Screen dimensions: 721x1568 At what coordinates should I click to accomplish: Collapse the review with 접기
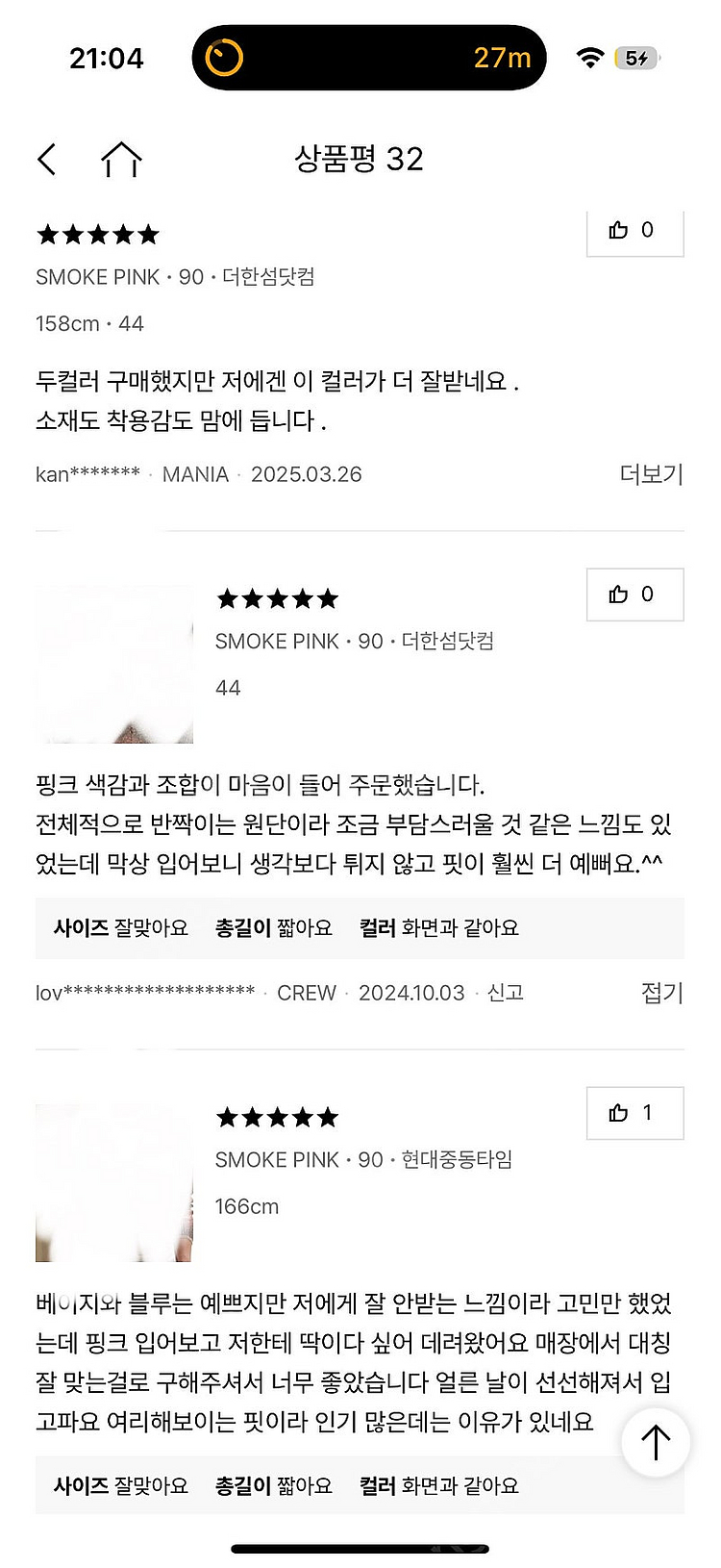[x=661, y=993]
